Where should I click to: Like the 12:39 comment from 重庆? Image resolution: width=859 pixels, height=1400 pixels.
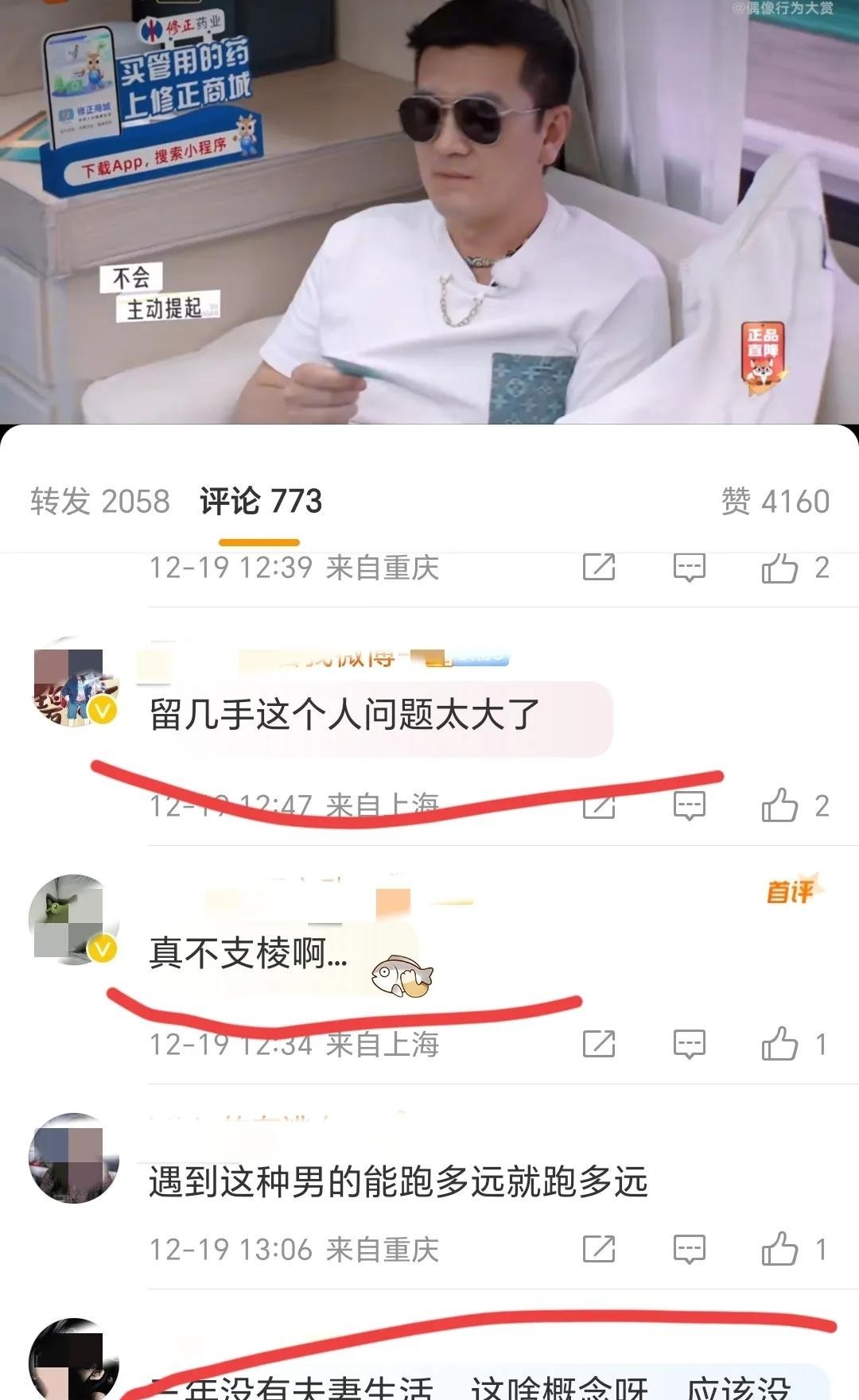coord(779,568)
